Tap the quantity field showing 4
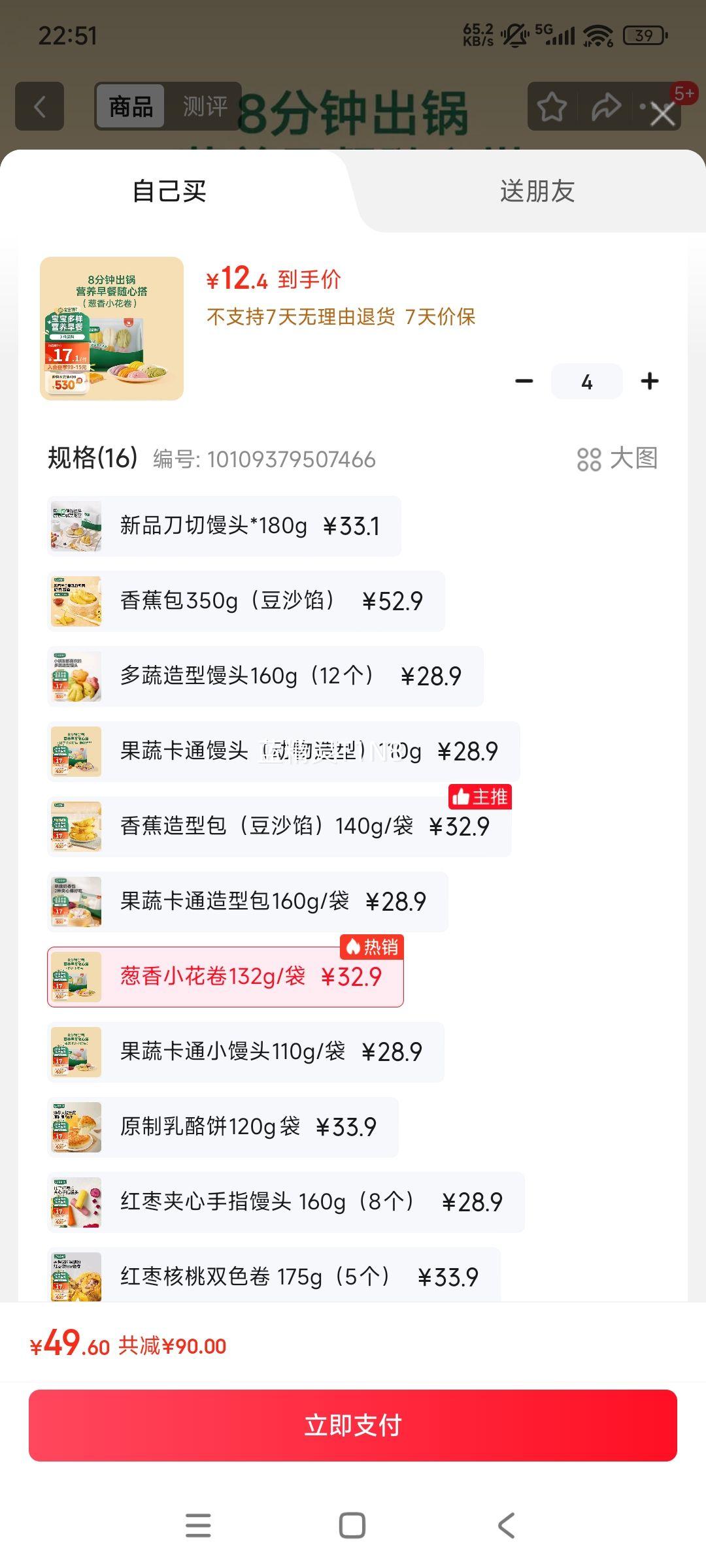Image resolution: width=706 pixels, height=1568 pixels. [x=586, y=381]
